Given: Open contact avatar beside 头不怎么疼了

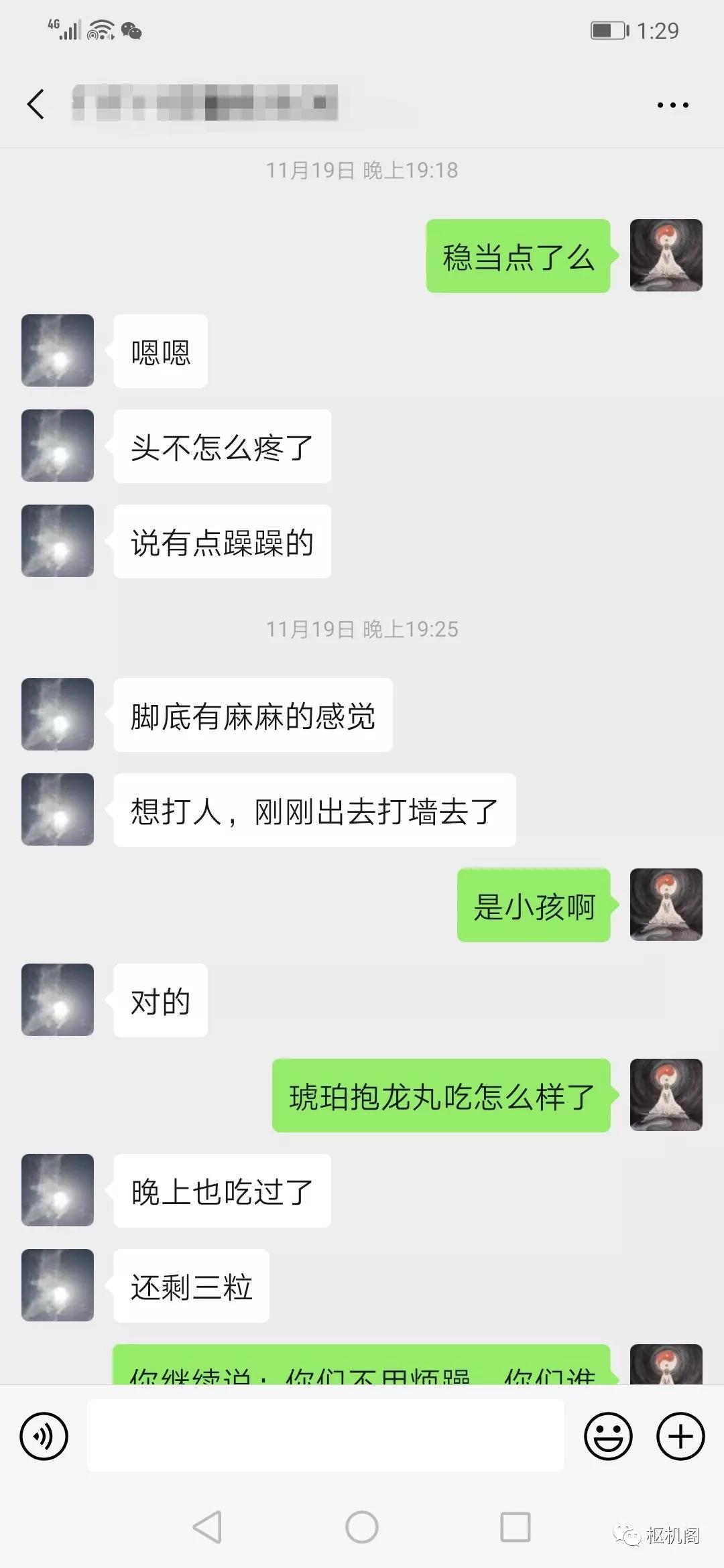Looking at the screenshot, I should [58, 446].
